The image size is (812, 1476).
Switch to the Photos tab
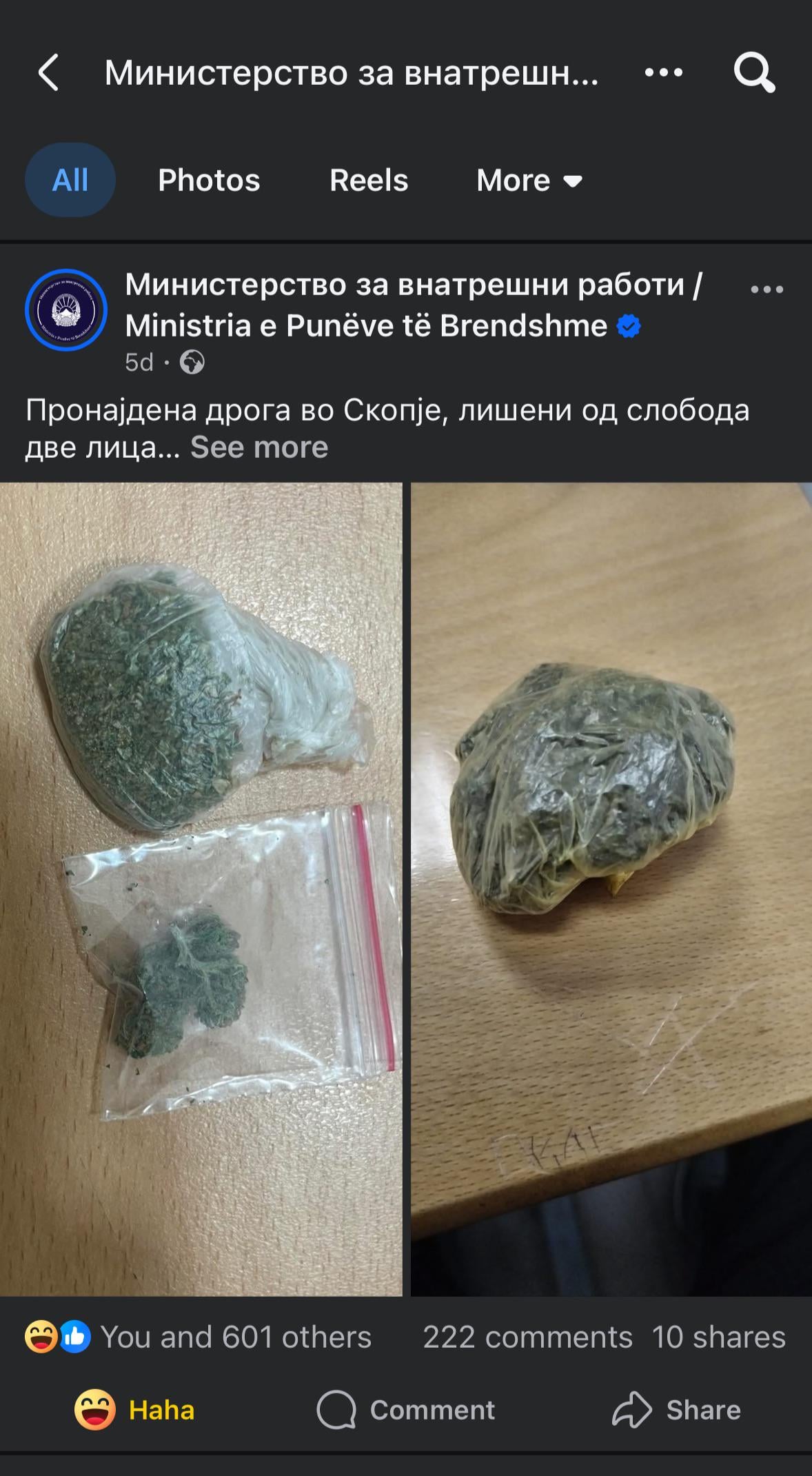tap(209, 181)
